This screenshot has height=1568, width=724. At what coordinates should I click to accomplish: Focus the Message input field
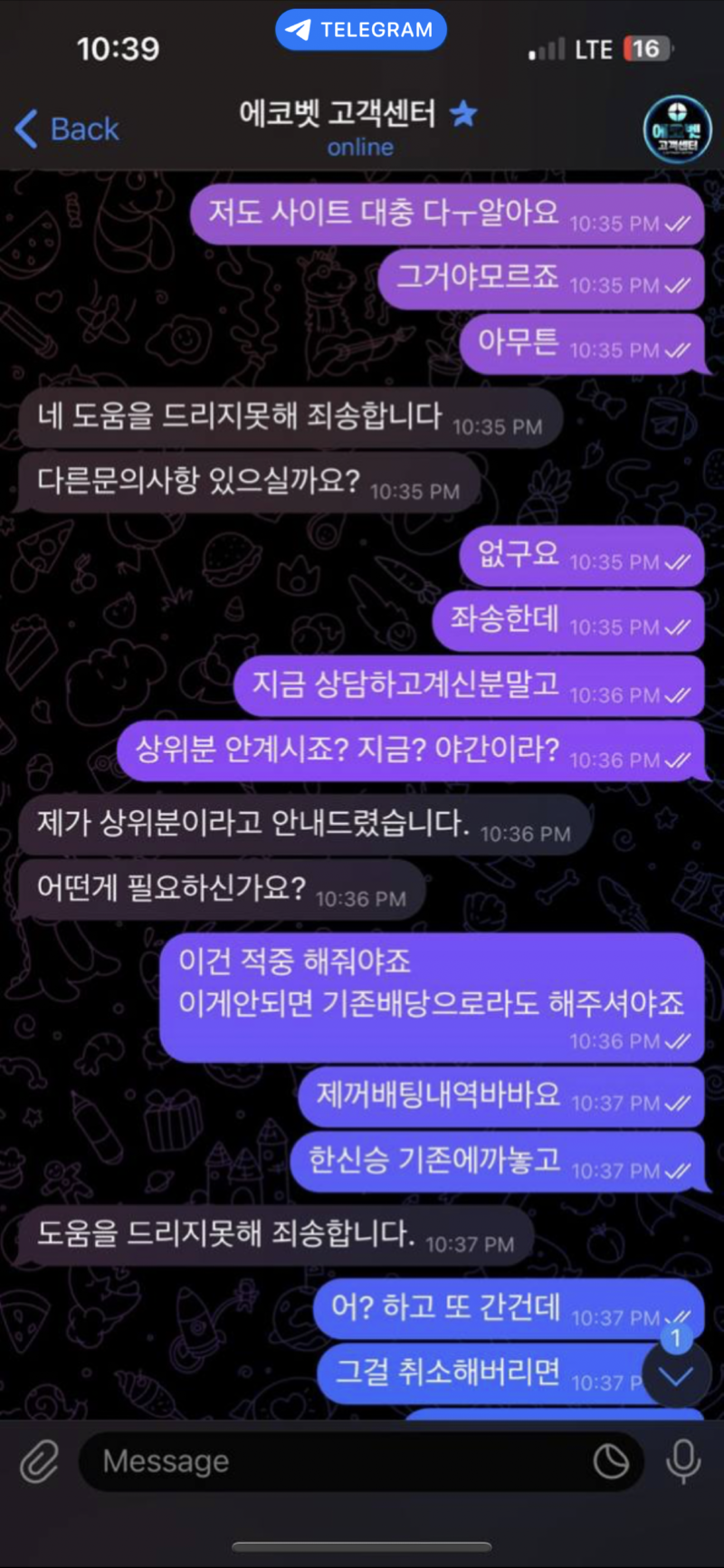(335, 1461)
